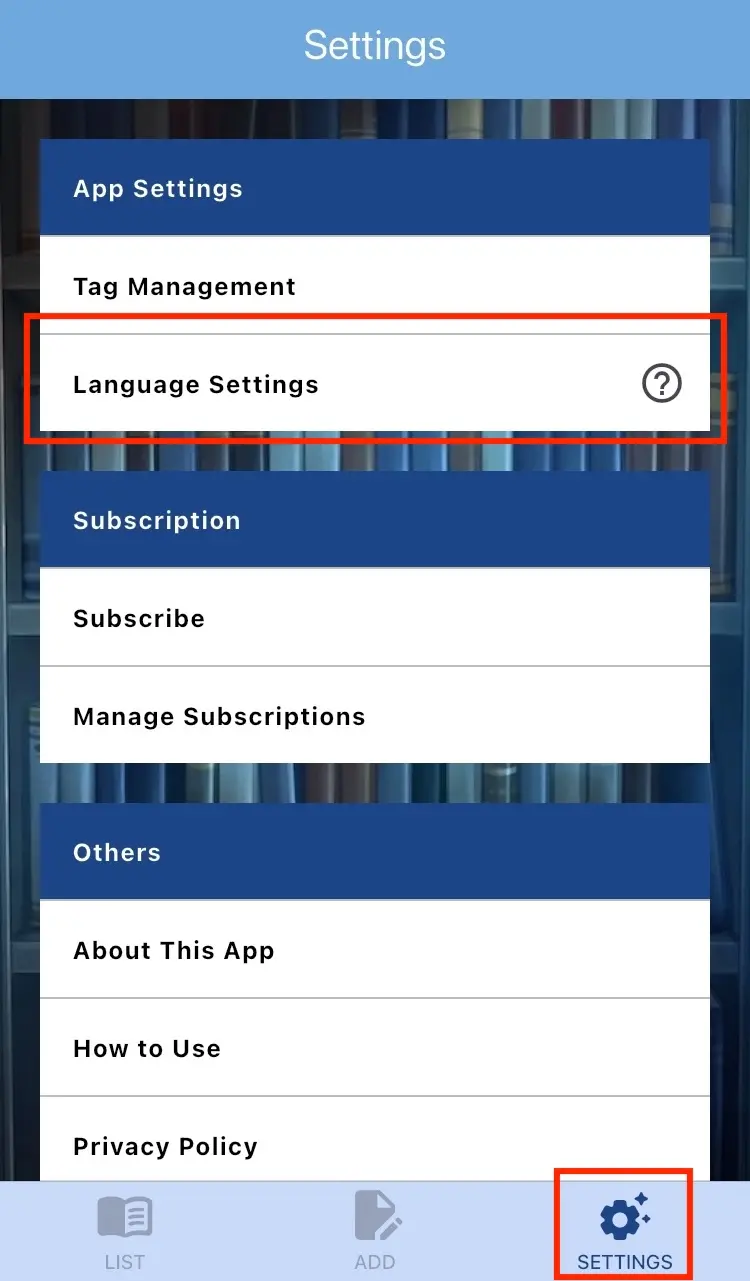Open the Subscribe option
Screen dimensions: 750x1281
tap(375, 618)
